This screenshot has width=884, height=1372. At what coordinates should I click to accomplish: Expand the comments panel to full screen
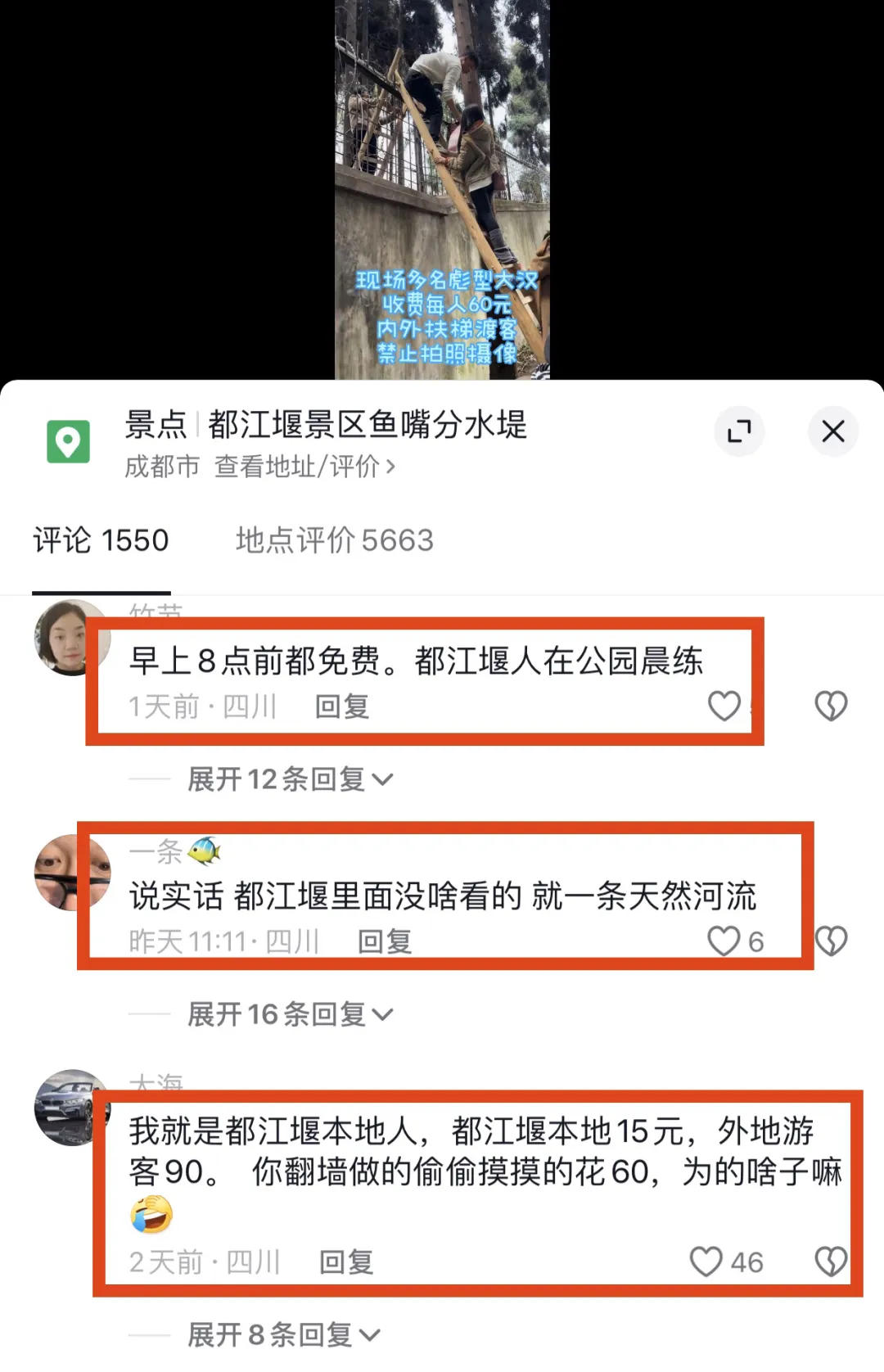point(739,431)
